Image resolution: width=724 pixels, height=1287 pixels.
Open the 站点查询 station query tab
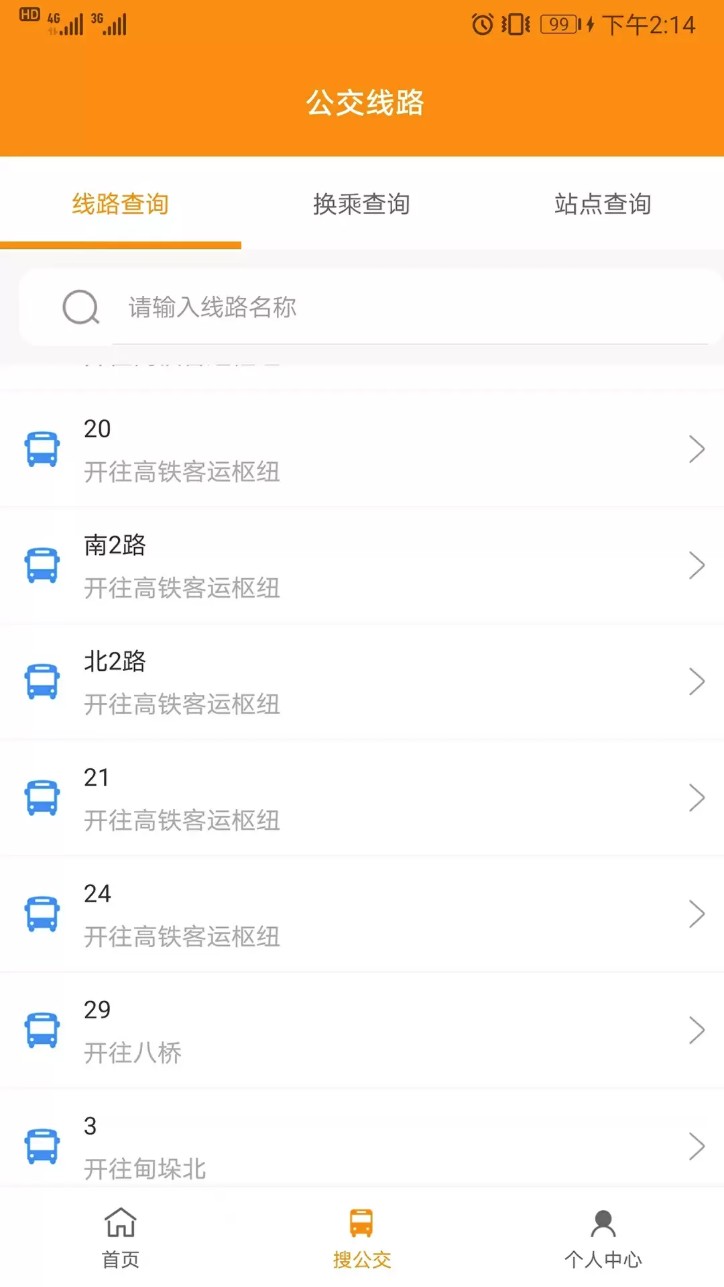(601, 203)
